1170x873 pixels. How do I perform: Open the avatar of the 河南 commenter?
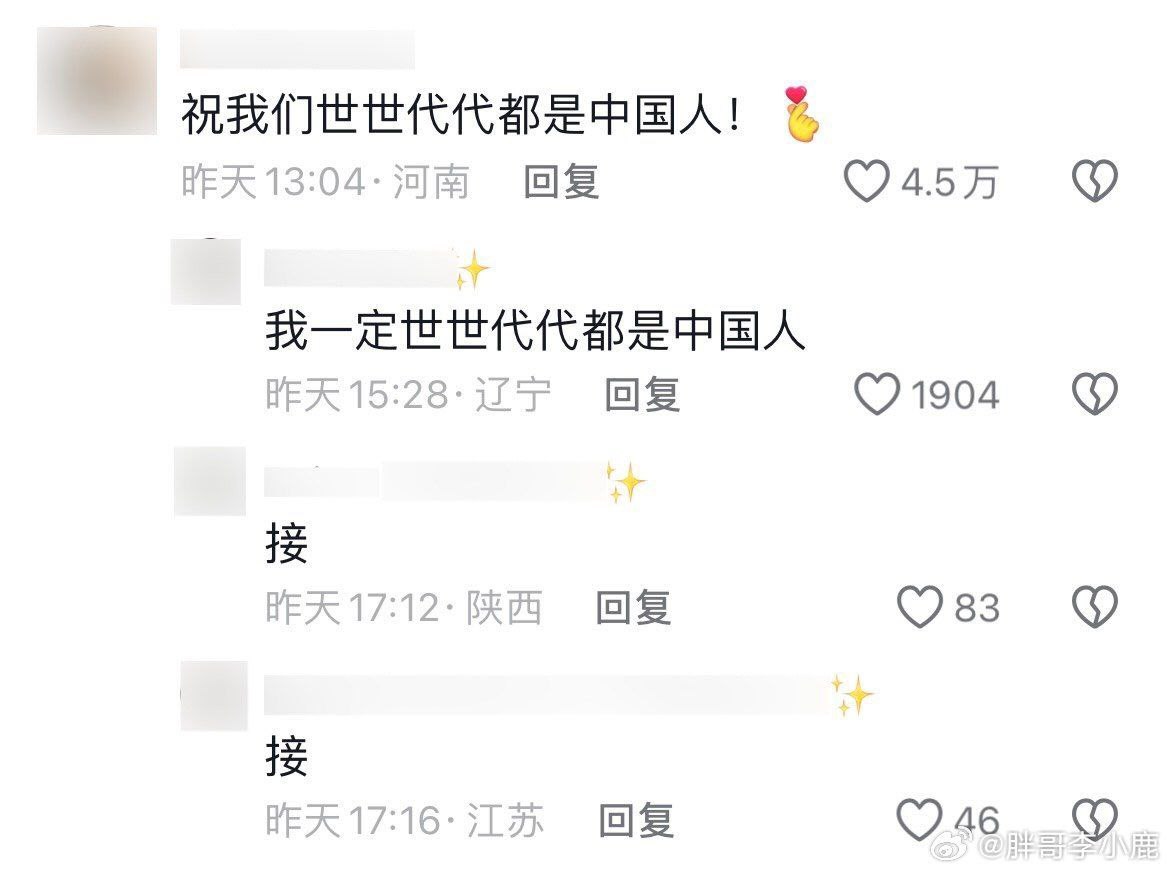(97, 81)
